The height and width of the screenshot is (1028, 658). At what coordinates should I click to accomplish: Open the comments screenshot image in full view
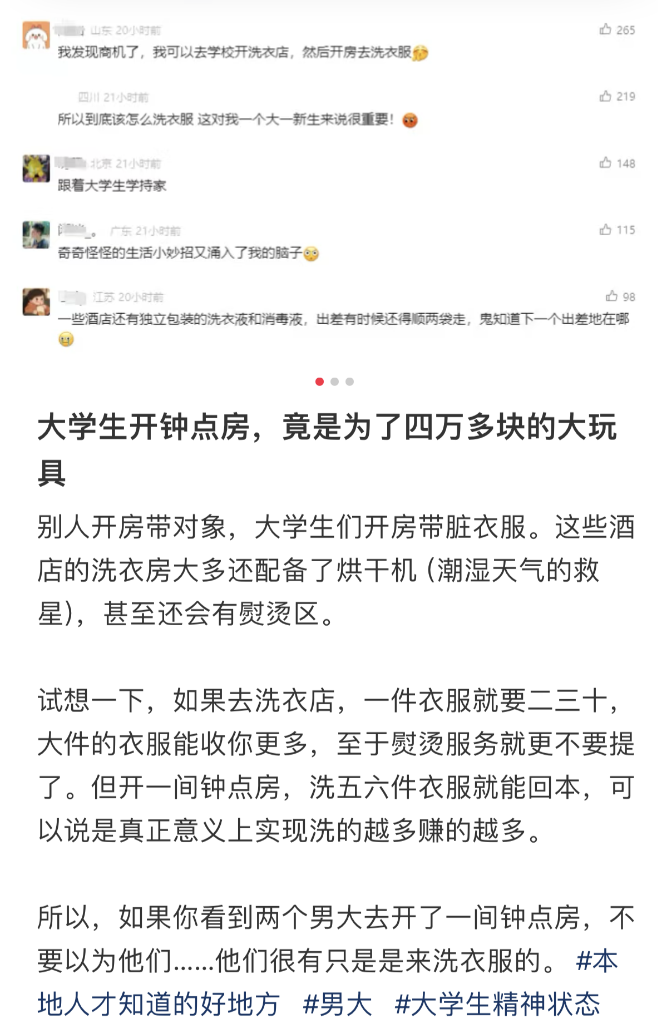[x=329, y=185]
